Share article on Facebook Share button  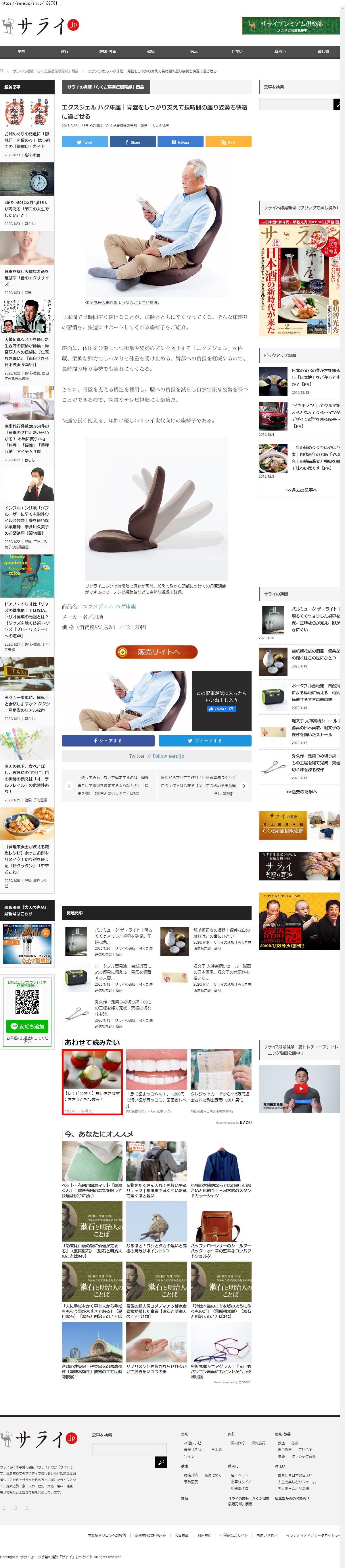(133, 142)
